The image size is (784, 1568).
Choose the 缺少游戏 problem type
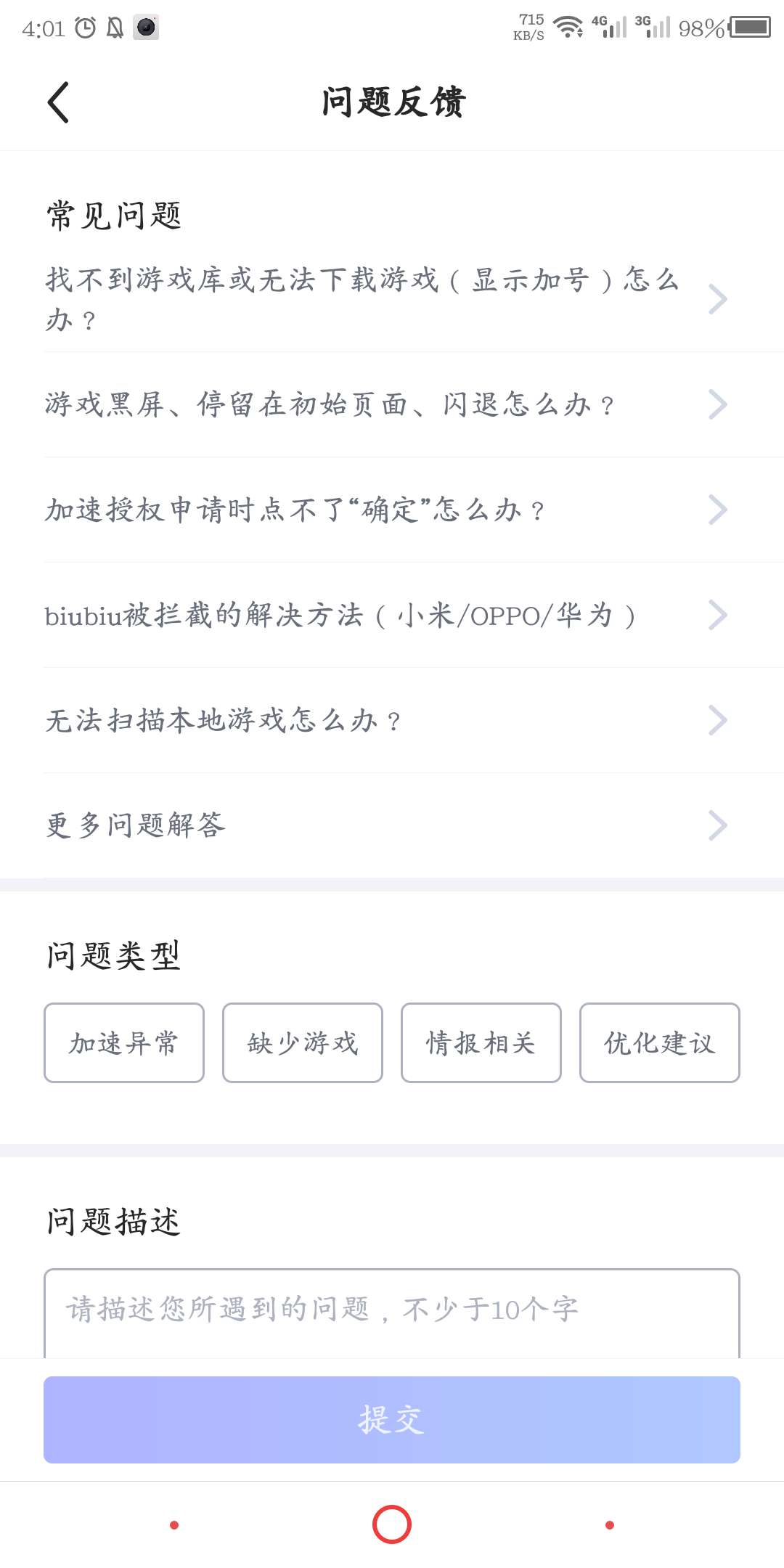click(303, 1042)
